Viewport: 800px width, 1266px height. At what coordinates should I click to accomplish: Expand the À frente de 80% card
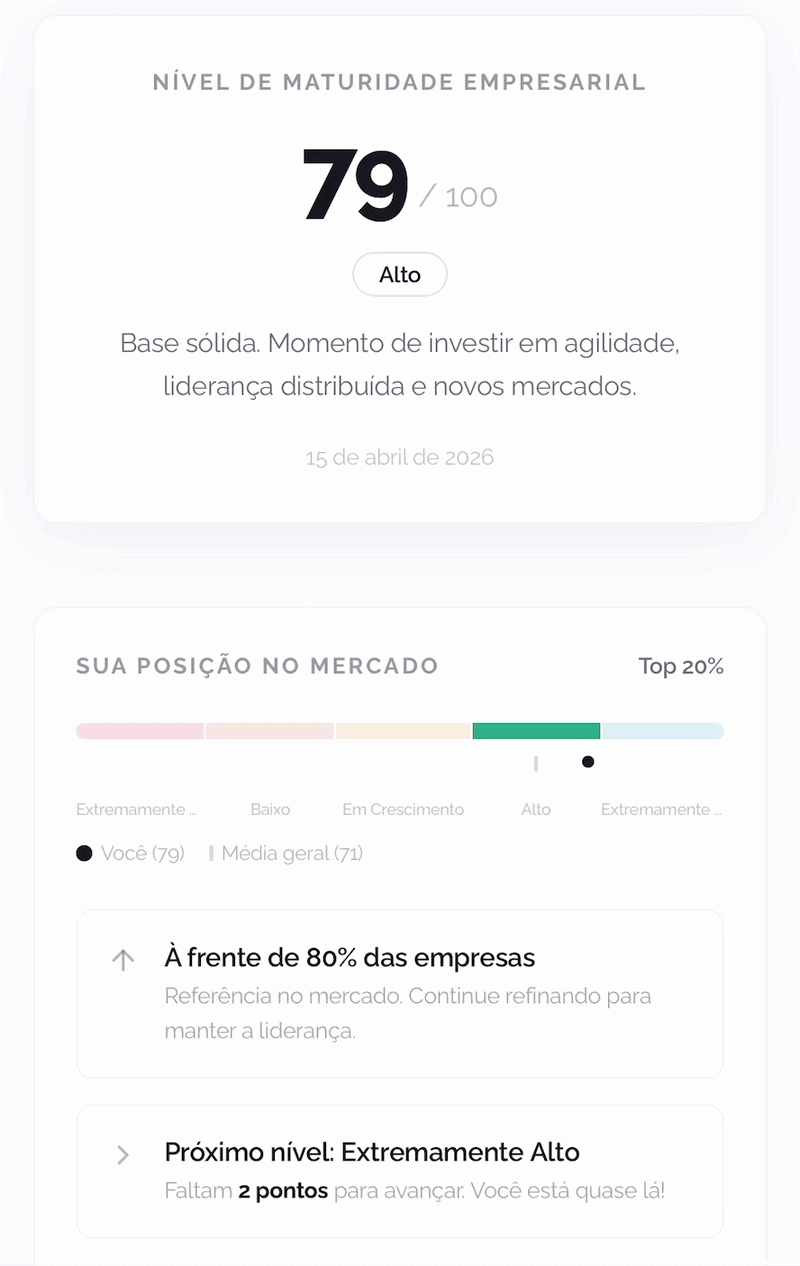click(399, 993)
